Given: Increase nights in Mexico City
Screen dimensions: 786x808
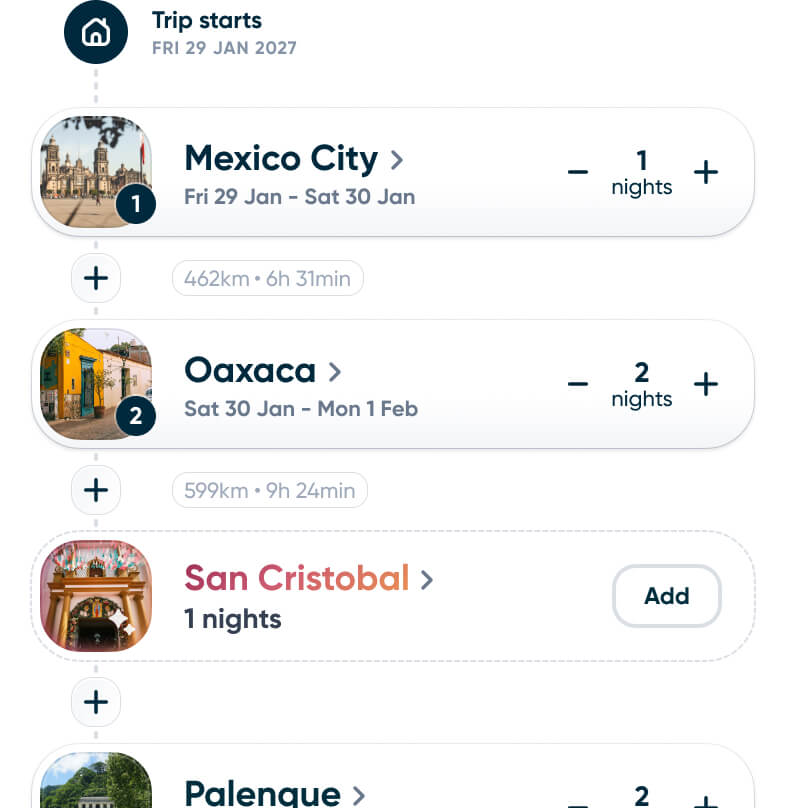Looking at the screenshot, I should click(706, 172).
